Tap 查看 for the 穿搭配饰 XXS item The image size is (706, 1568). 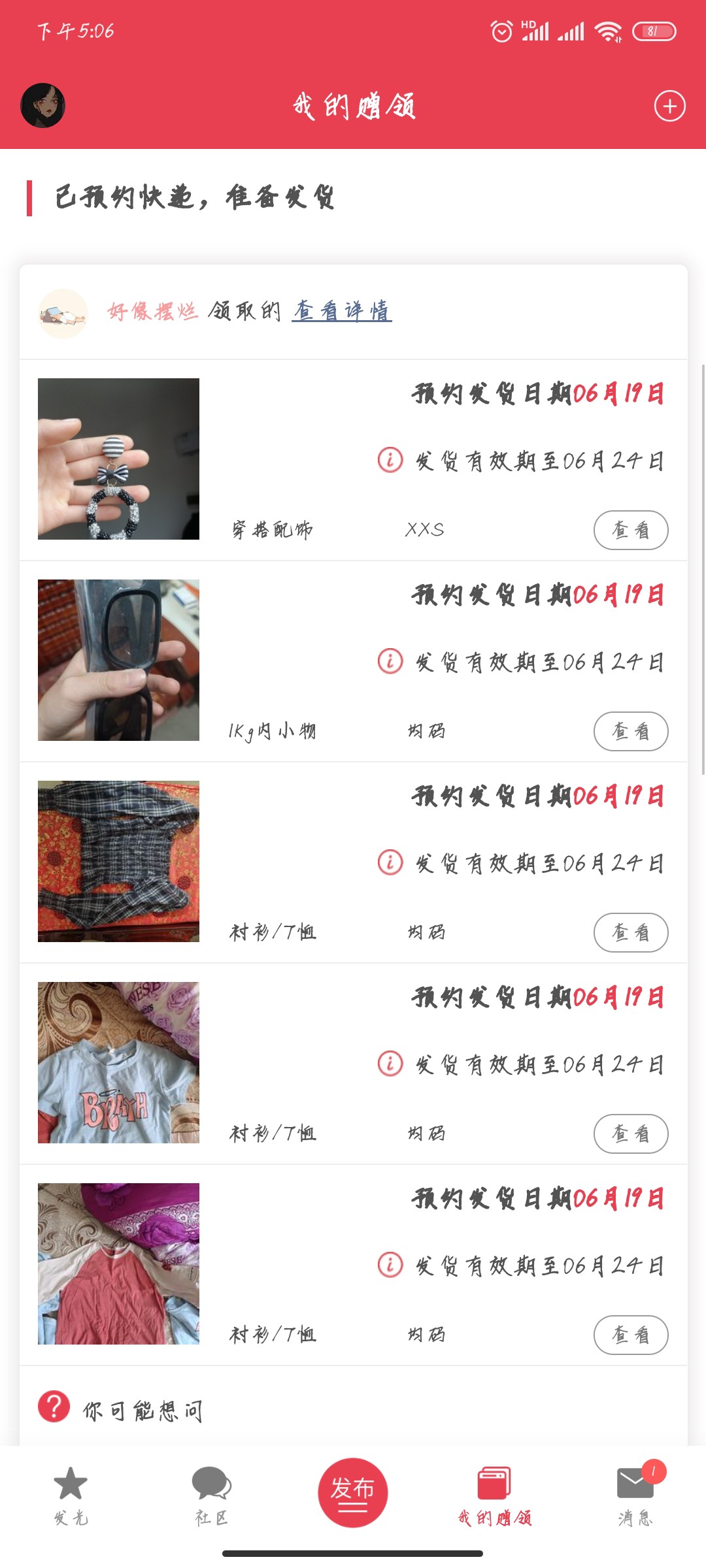pos(630,530)
